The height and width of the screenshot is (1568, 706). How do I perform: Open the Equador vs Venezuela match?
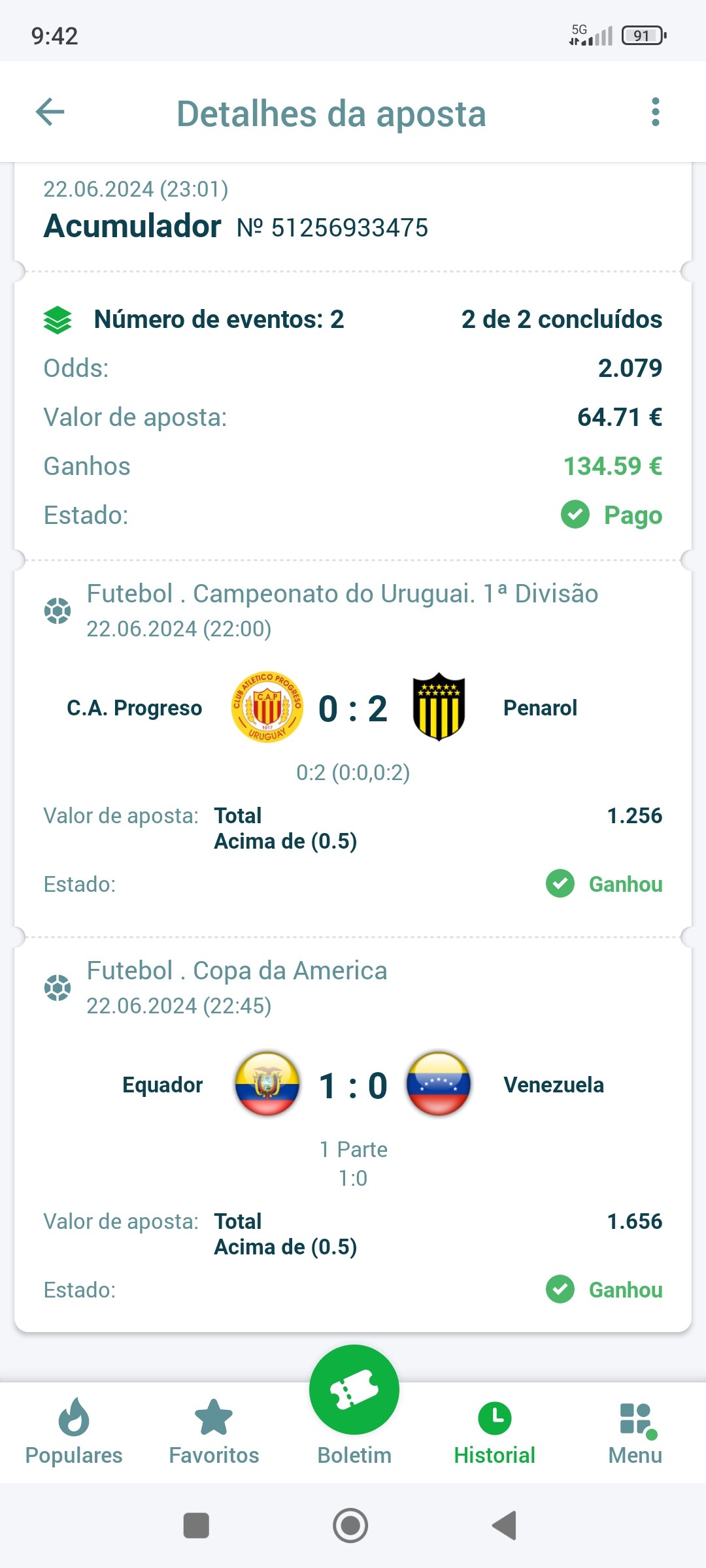[353, 1085]
